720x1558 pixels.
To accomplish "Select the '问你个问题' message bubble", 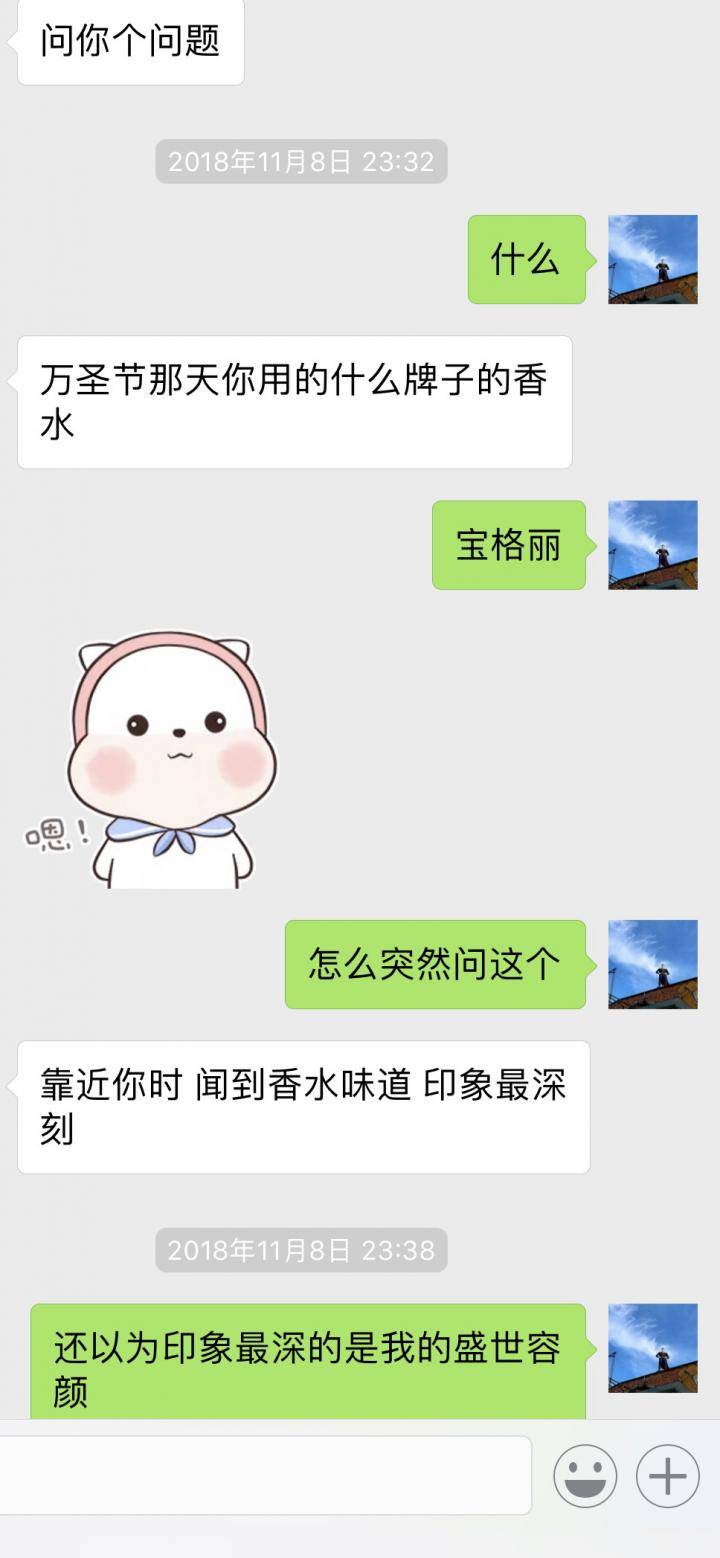I will 130,44.
